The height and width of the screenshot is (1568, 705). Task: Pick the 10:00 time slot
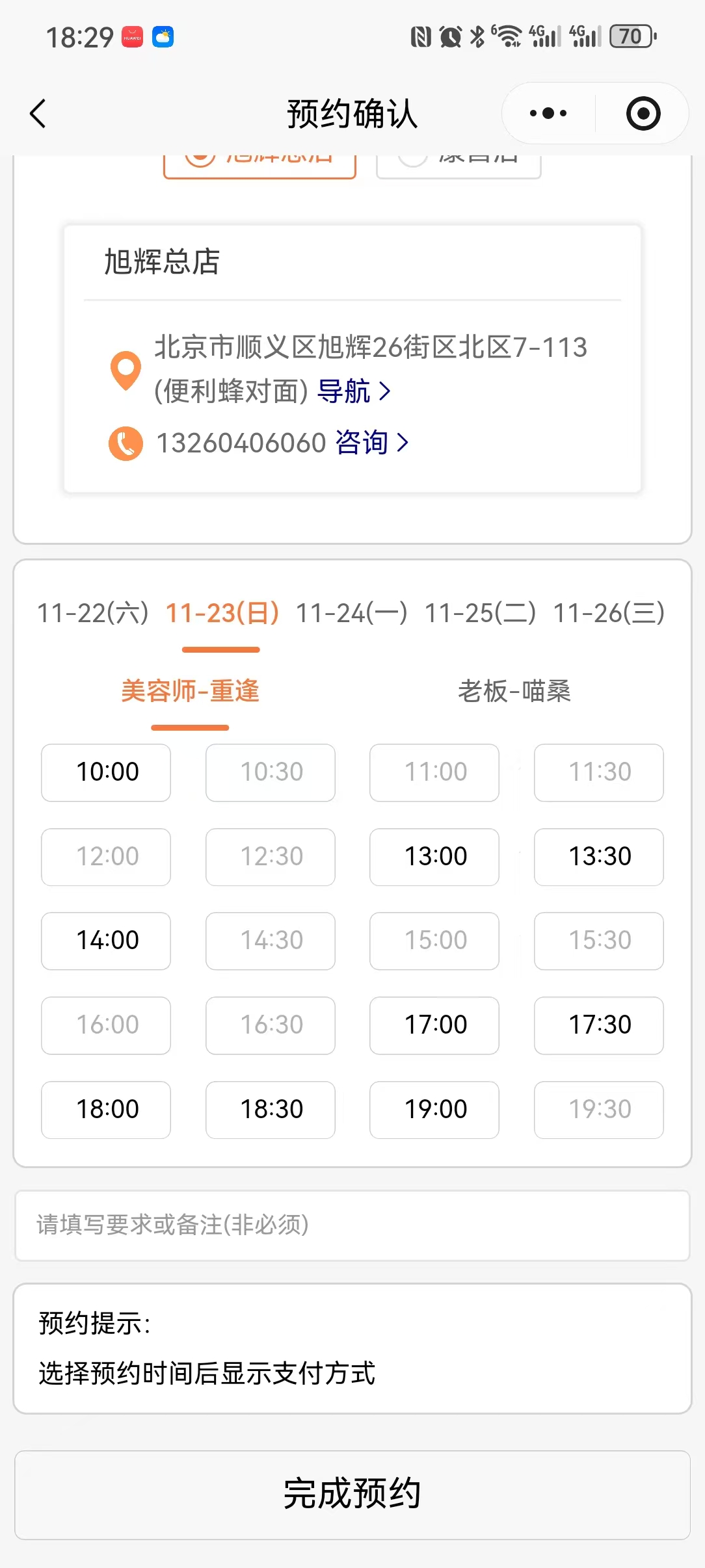[107, 772]
